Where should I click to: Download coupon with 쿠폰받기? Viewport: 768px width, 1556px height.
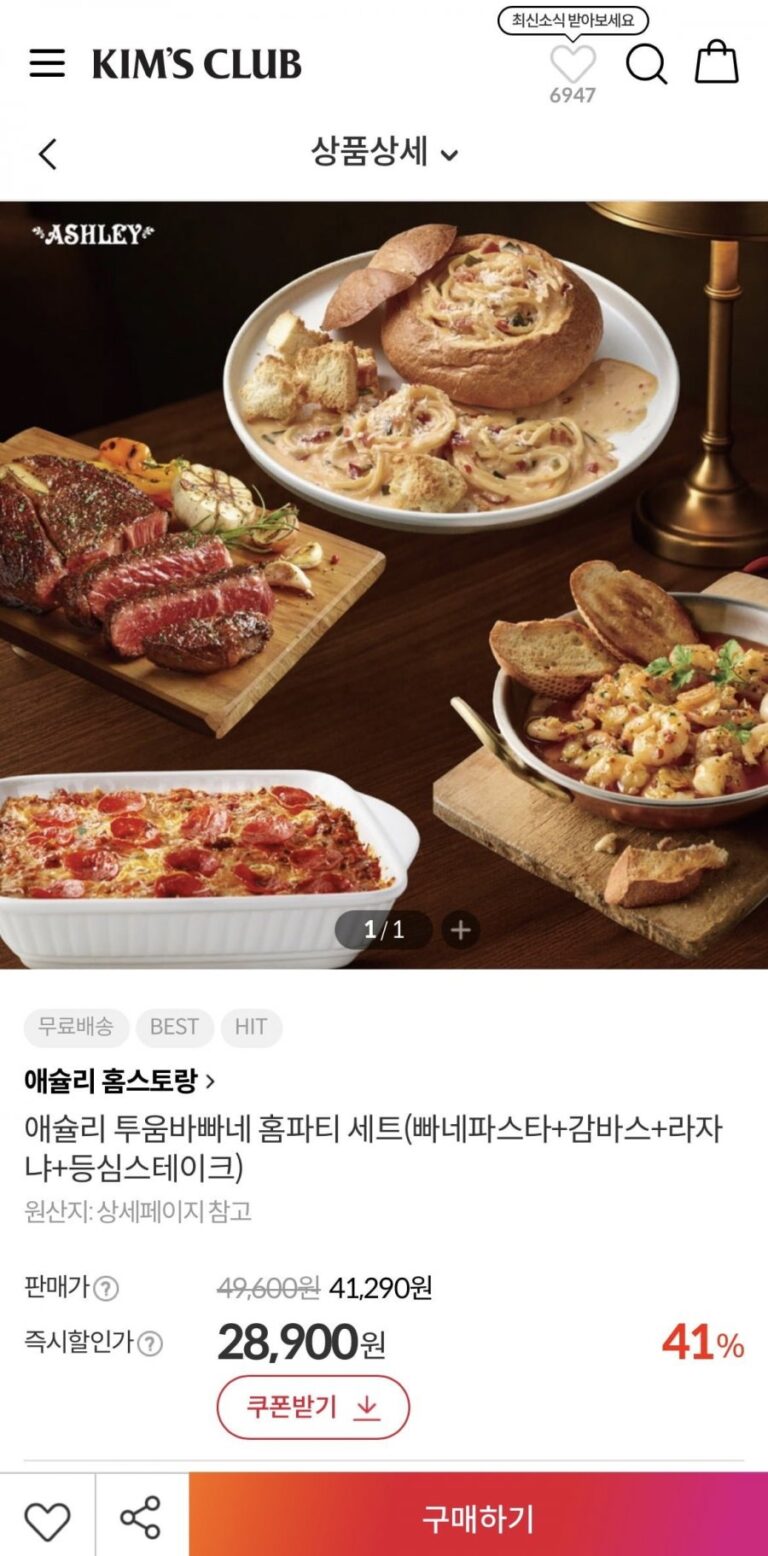(313, 1407)
